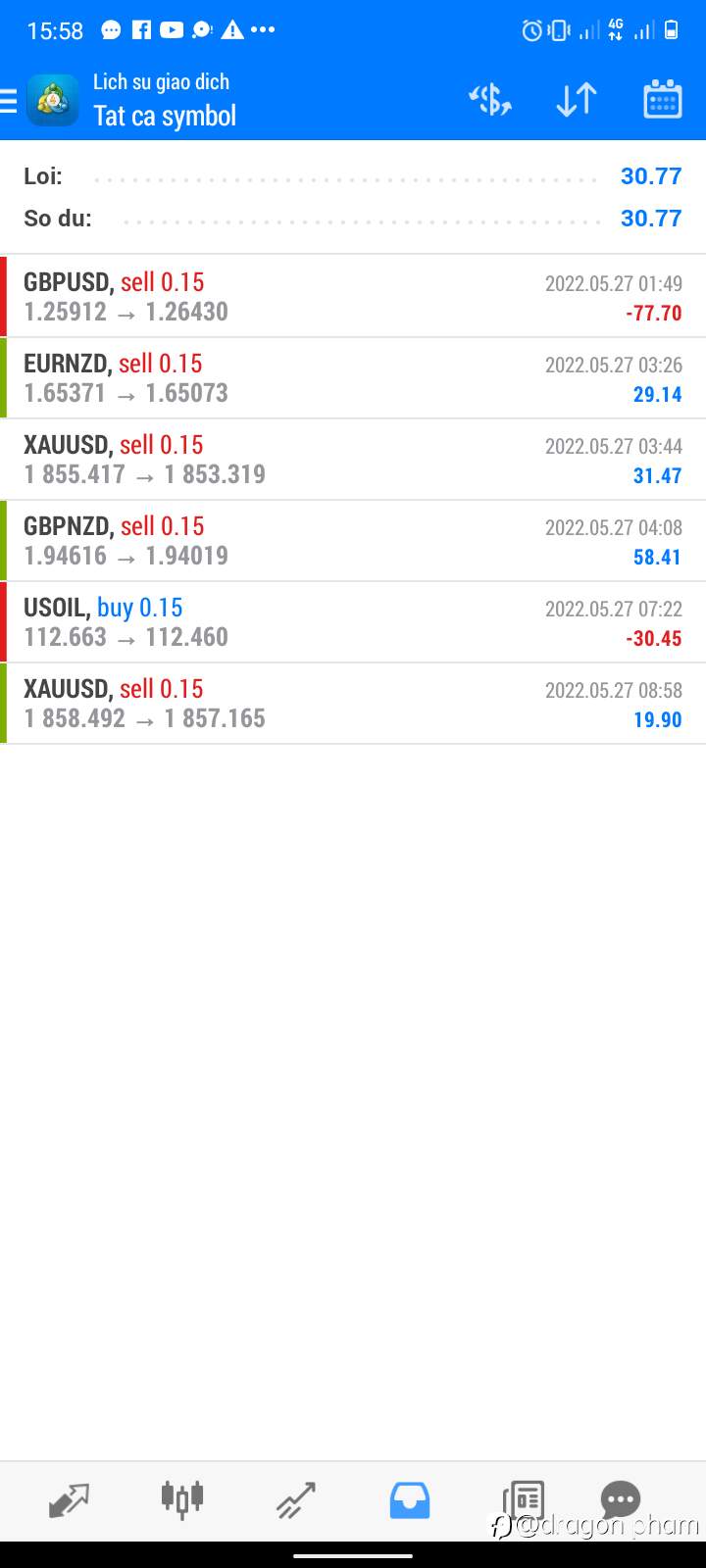This screenshot has height=1568, width=706.
Task: Change sort order with arrows icon
Action: pyautogui.click(x=577, y=100)
